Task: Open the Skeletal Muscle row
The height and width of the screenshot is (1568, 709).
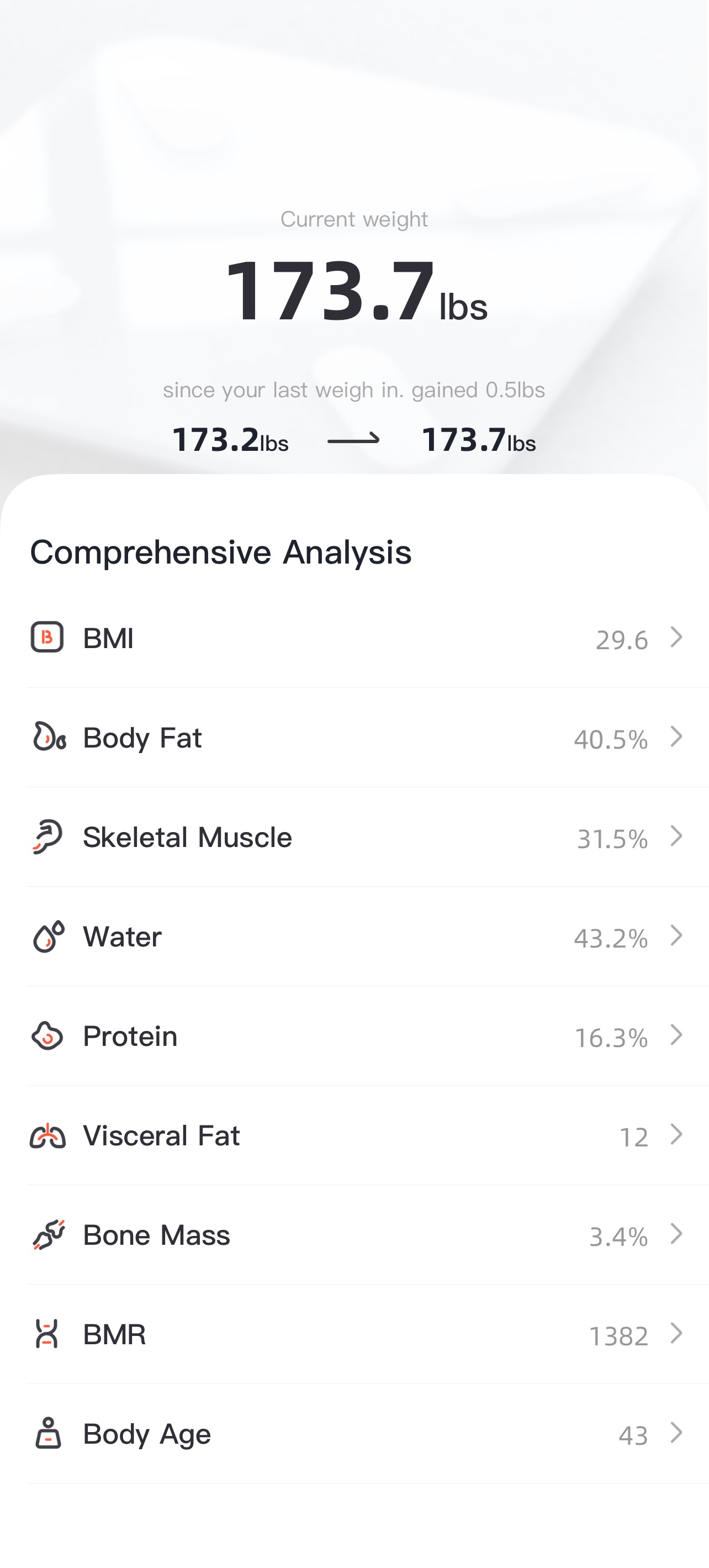Action: tap(354, 837)
